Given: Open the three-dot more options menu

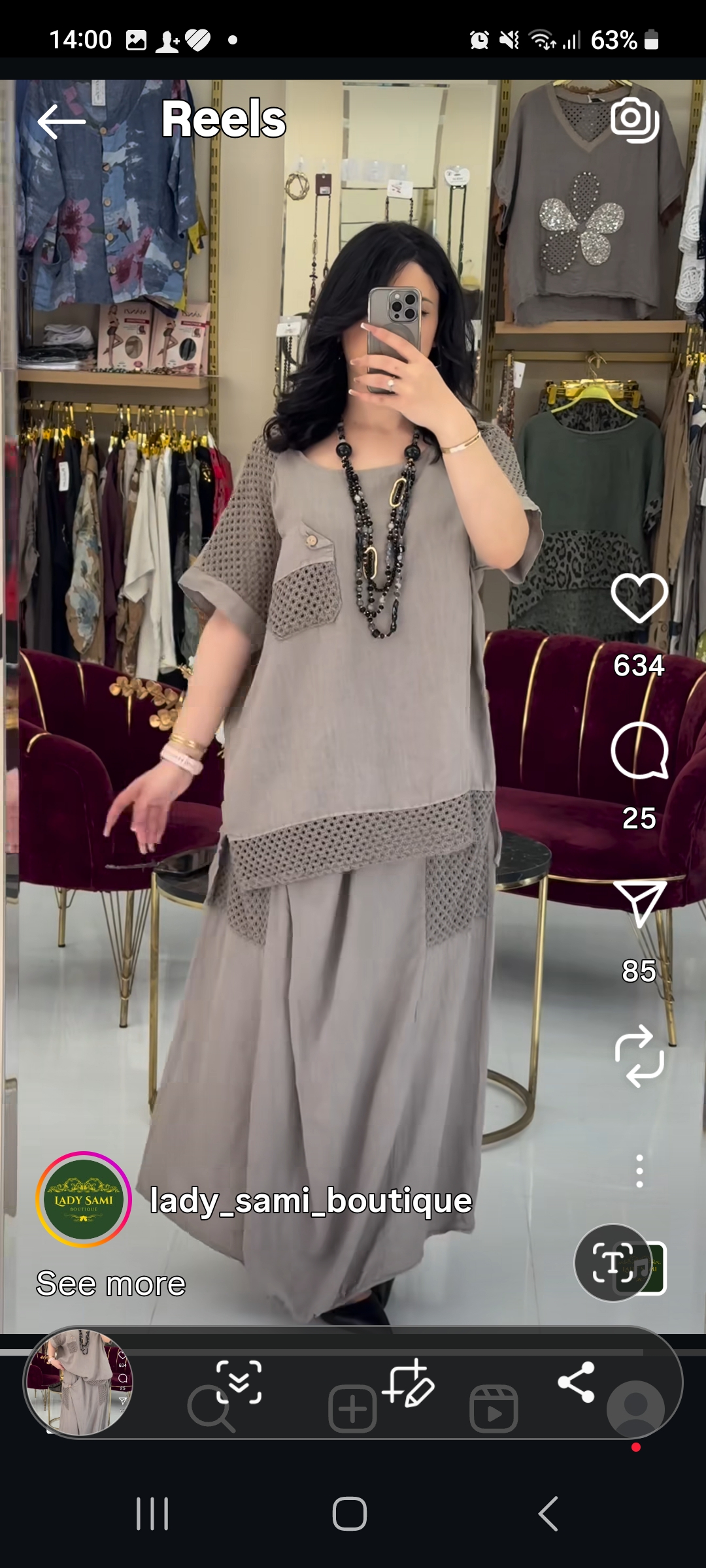Looking at the screenshot, I should pyautogui.click(x=639, y=1171).
